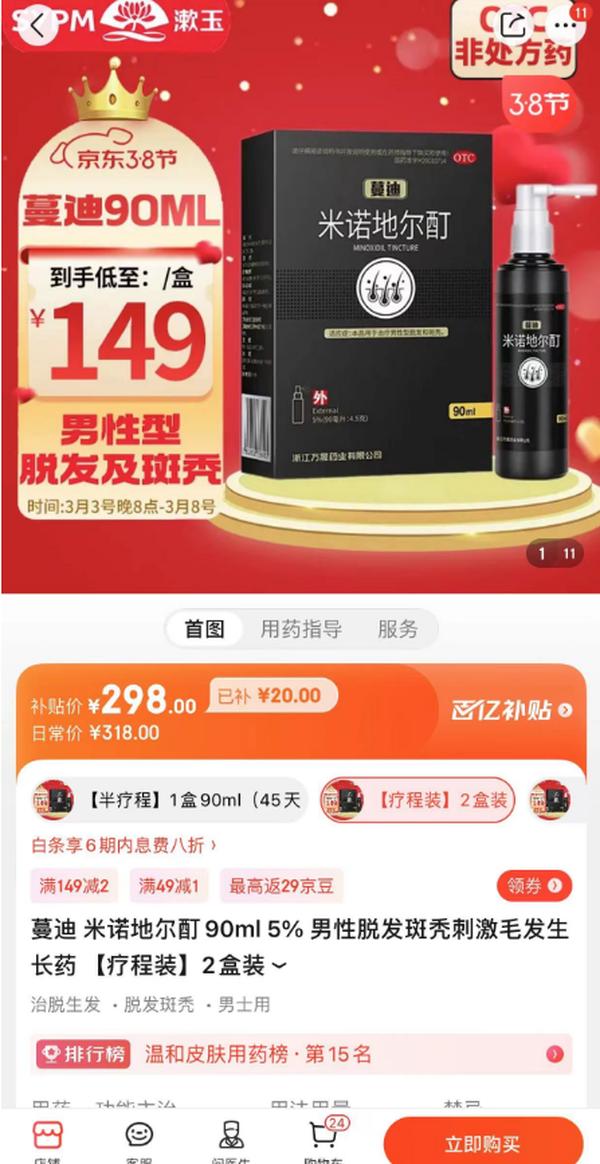Switch to the 服务 tab
Viewport: 600px width, 1164px height.
click(x=397, y=629)
